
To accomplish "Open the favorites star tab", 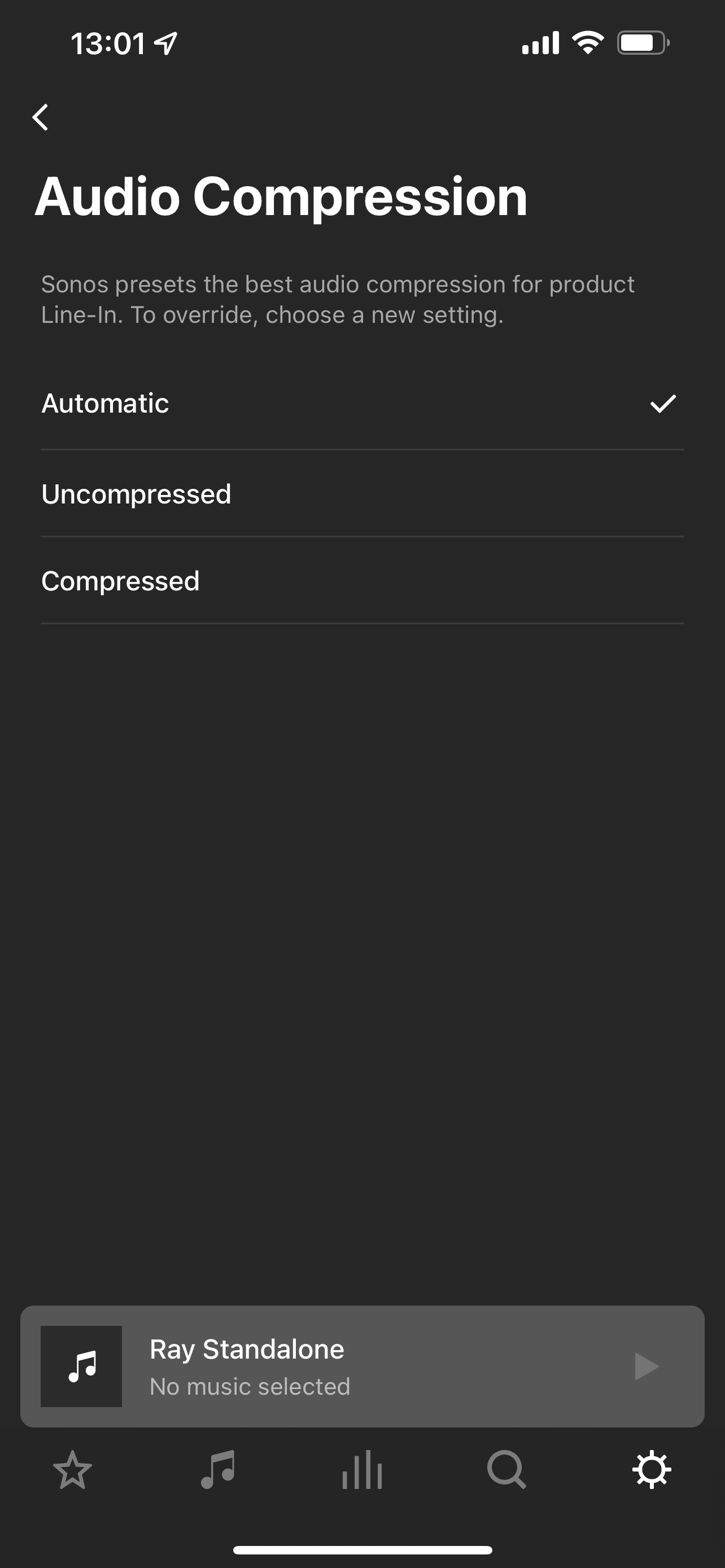I will (x=72, y=1470).
